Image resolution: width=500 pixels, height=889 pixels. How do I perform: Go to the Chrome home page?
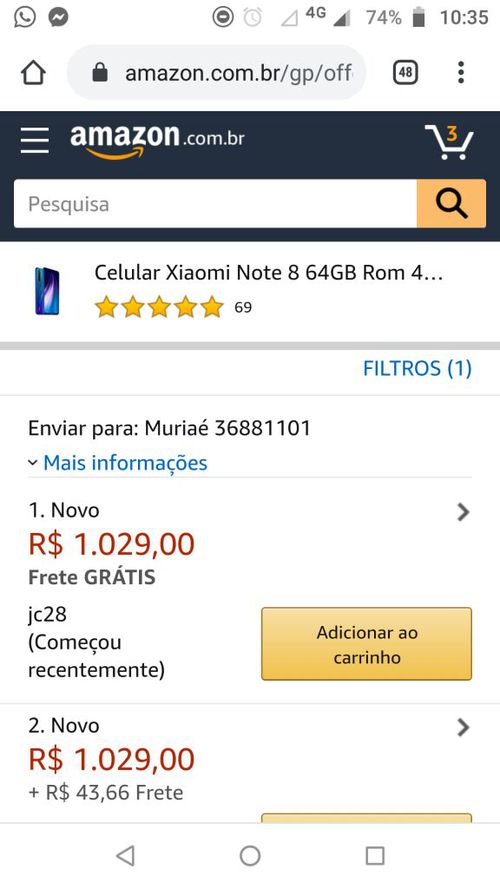(33, 73)
